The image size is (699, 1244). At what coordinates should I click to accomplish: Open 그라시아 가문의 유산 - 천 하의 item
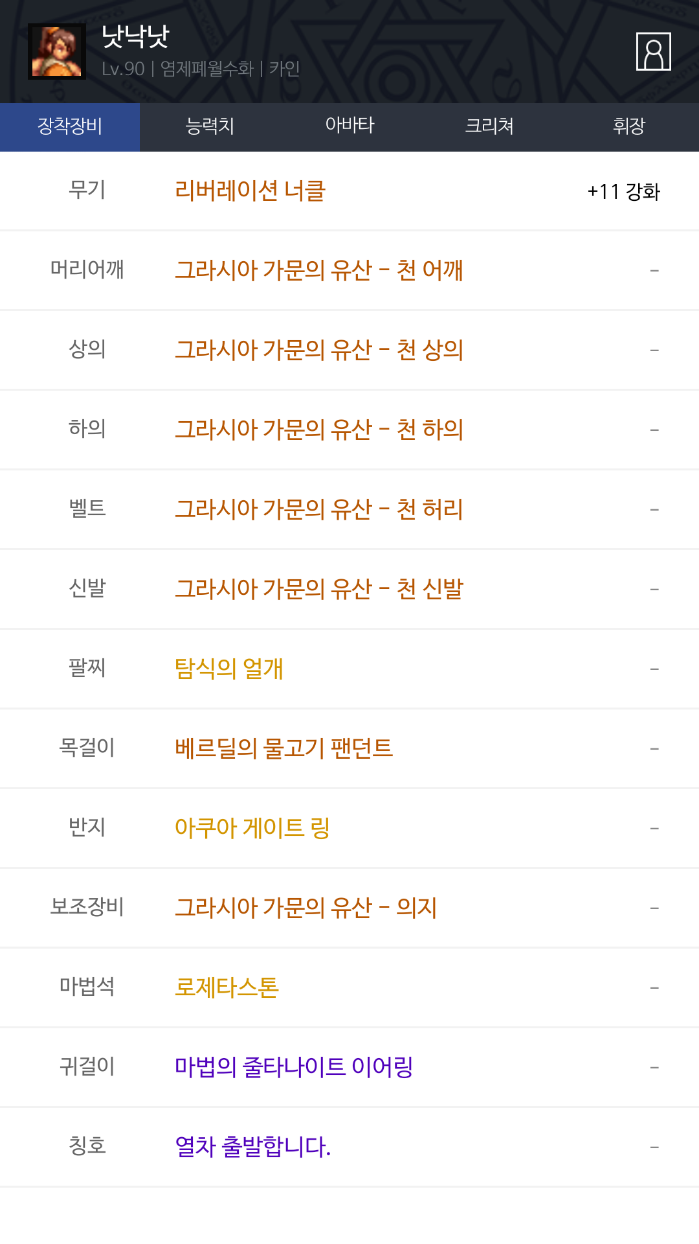tap(318, 430)
